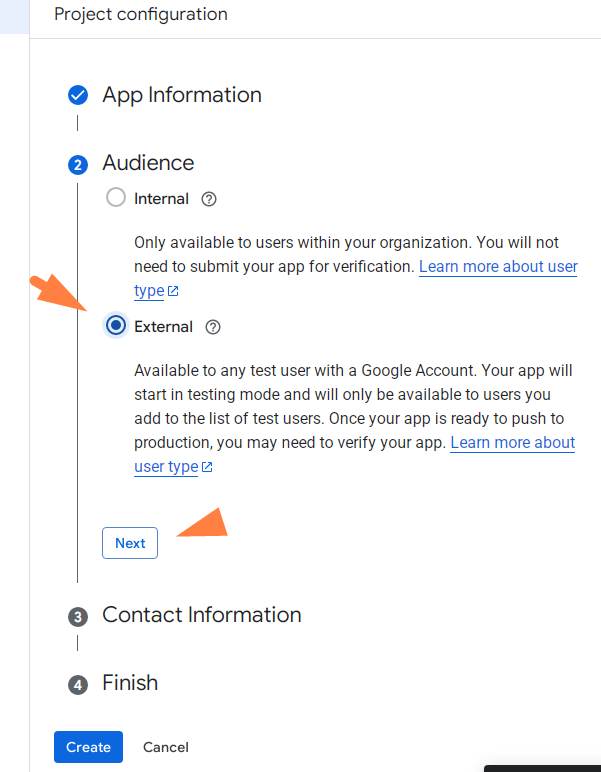Select the External audience option
Image resolution: width=601 pixels, height=772 pixels.
pos(117,326)
